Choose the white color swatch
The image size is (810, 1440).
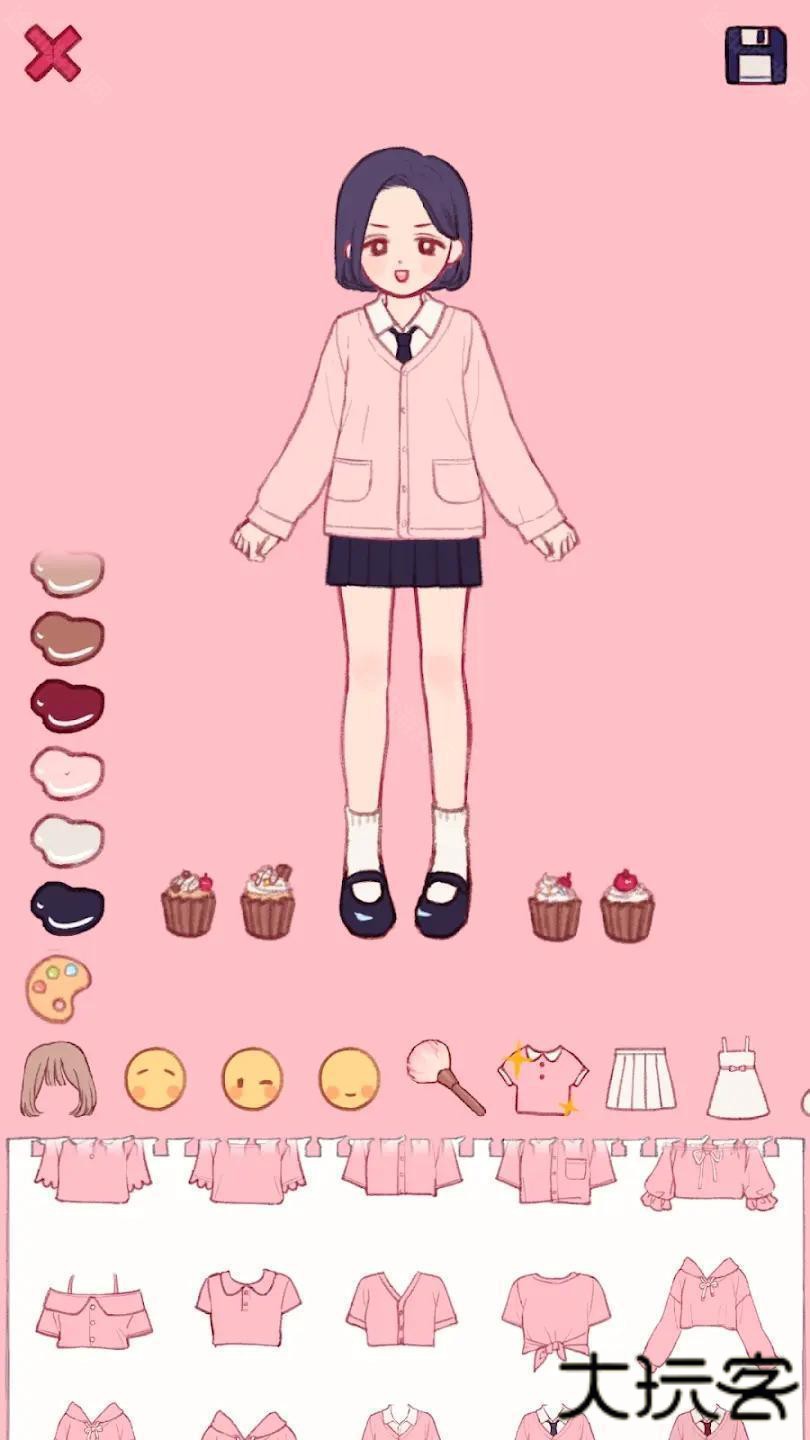pos(67,841)
